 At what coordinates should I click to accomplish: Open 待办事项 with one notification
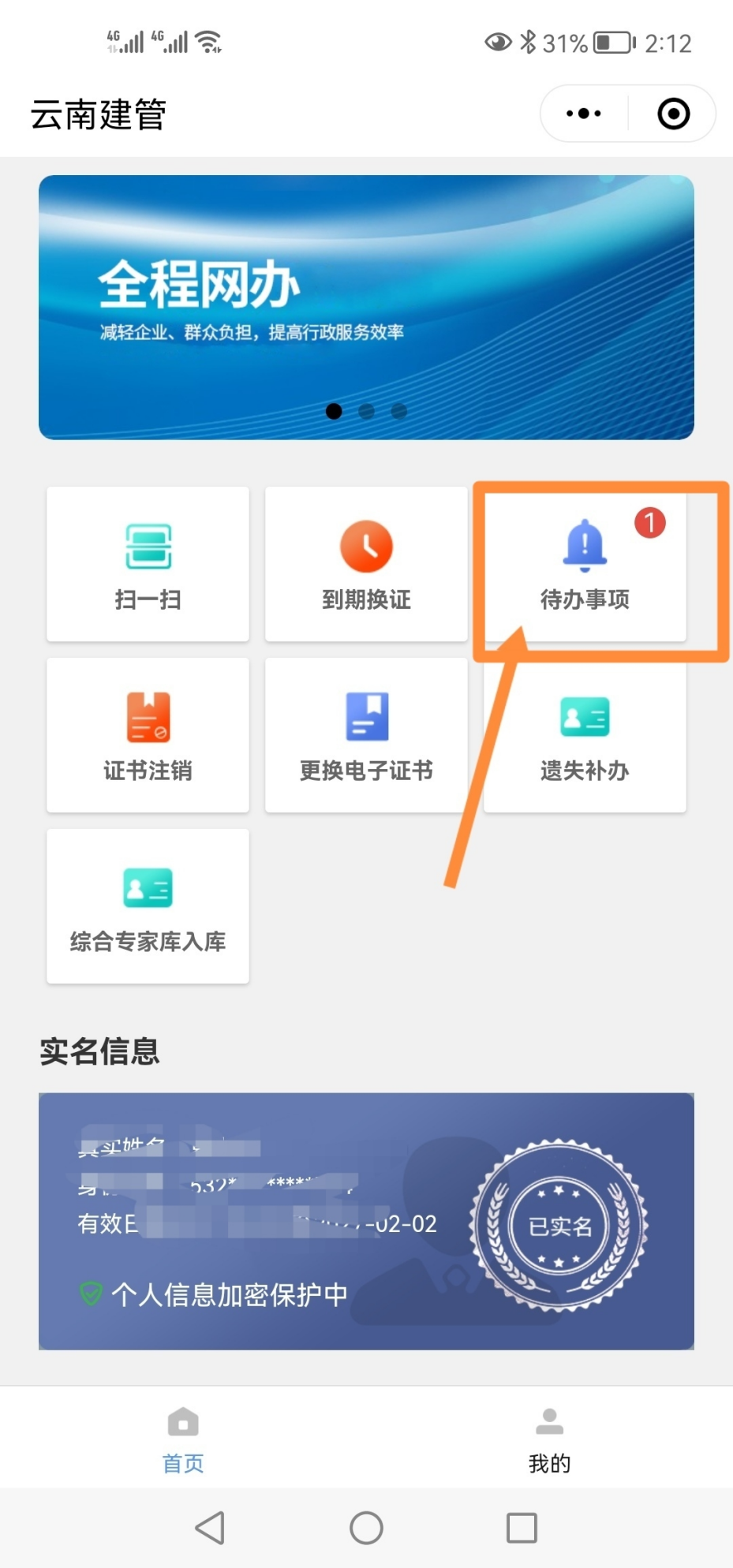click(x=585, y=564)
